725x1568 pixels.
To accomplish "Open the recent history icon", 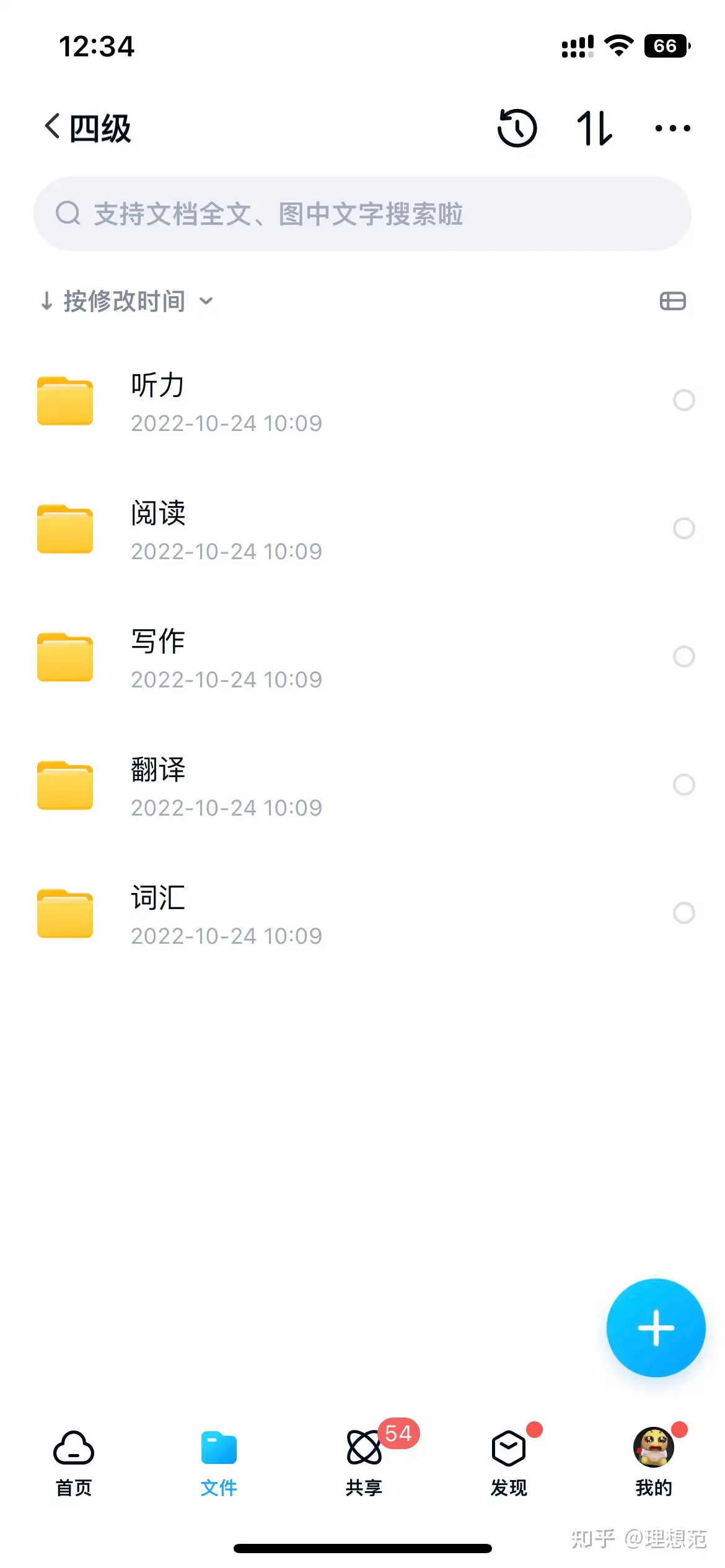I will point(517,128).
